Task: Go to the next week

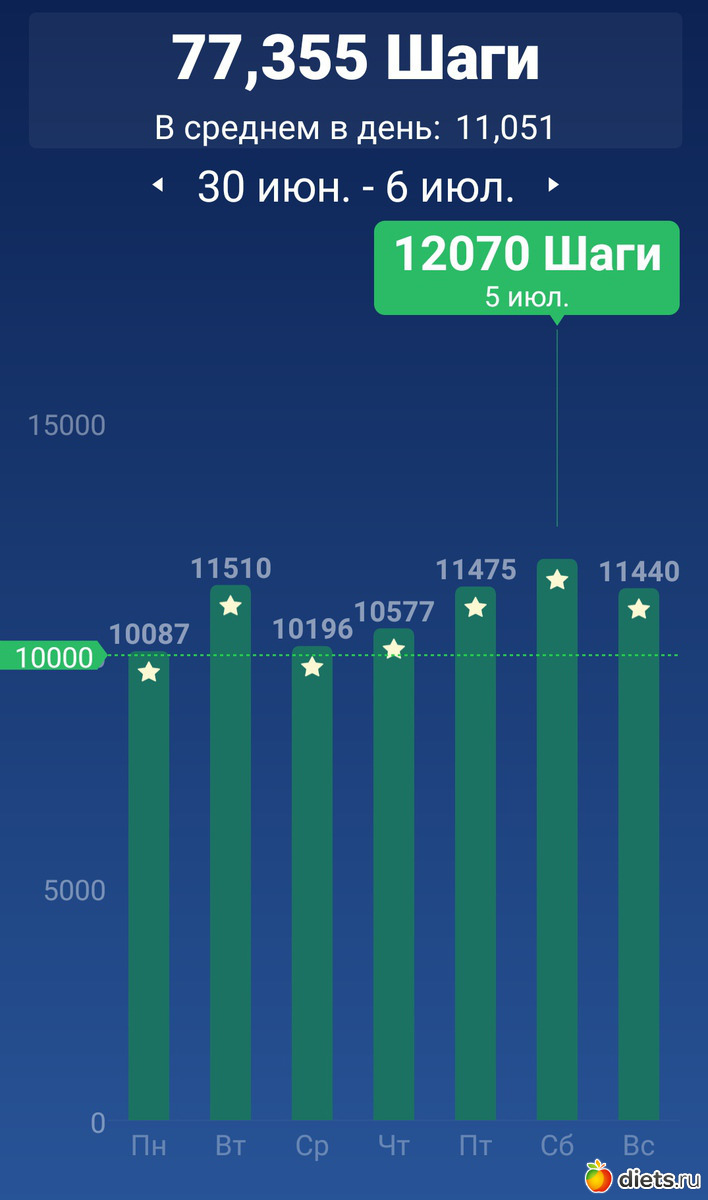Action: [553, 186]
